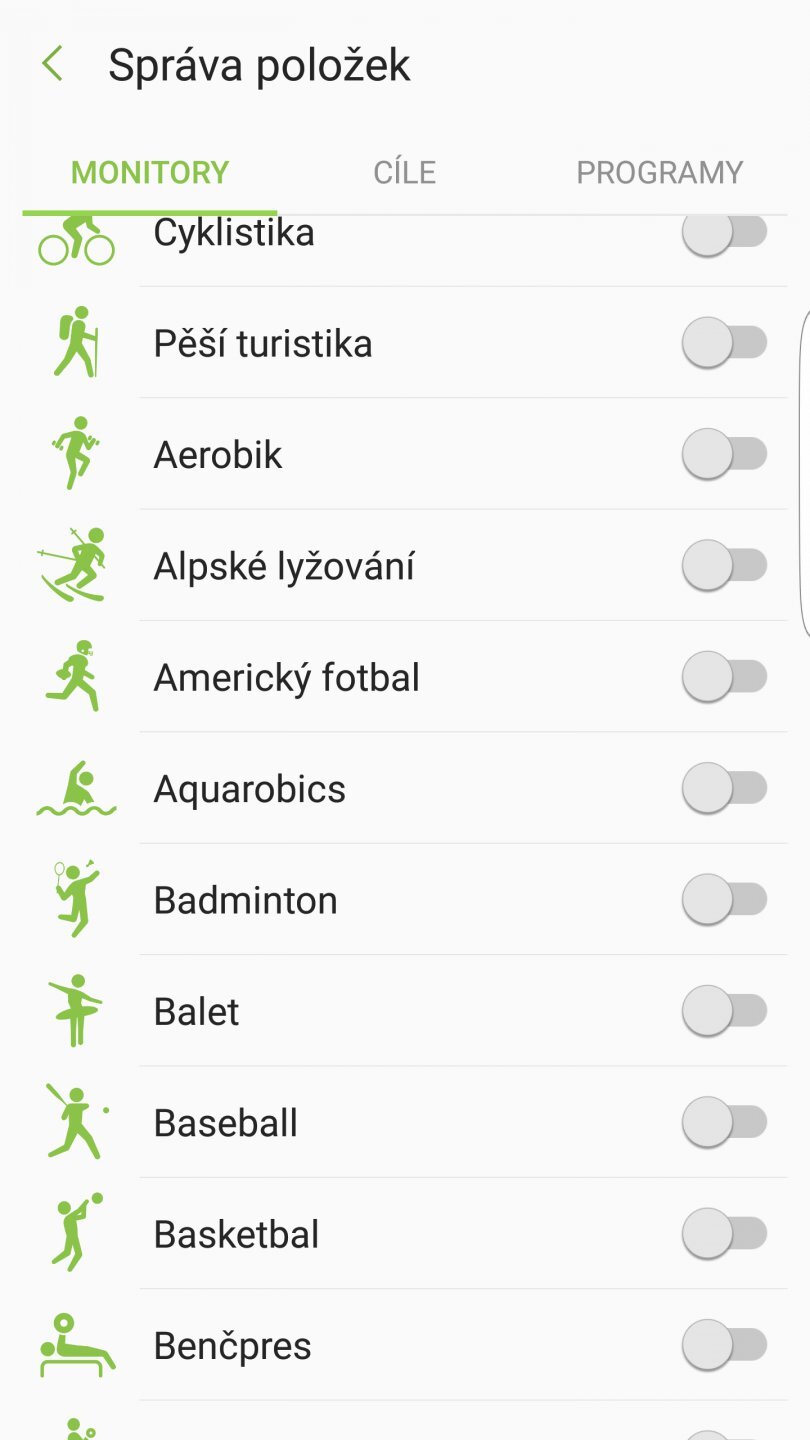Select the Americký fotbal player icon
This screenshot has height=1440, width=810.
point(76,676)
